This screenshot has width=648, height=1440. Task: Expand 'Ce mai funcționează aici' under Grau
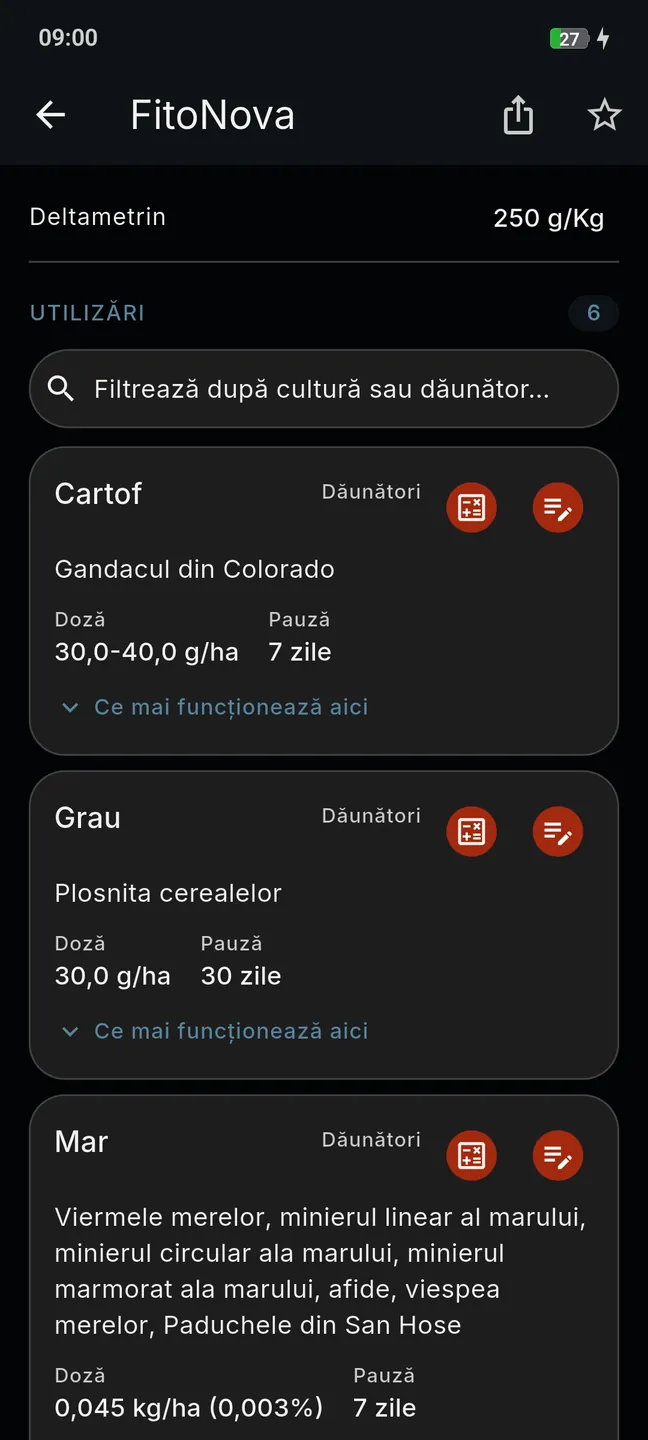point(215,1031)
